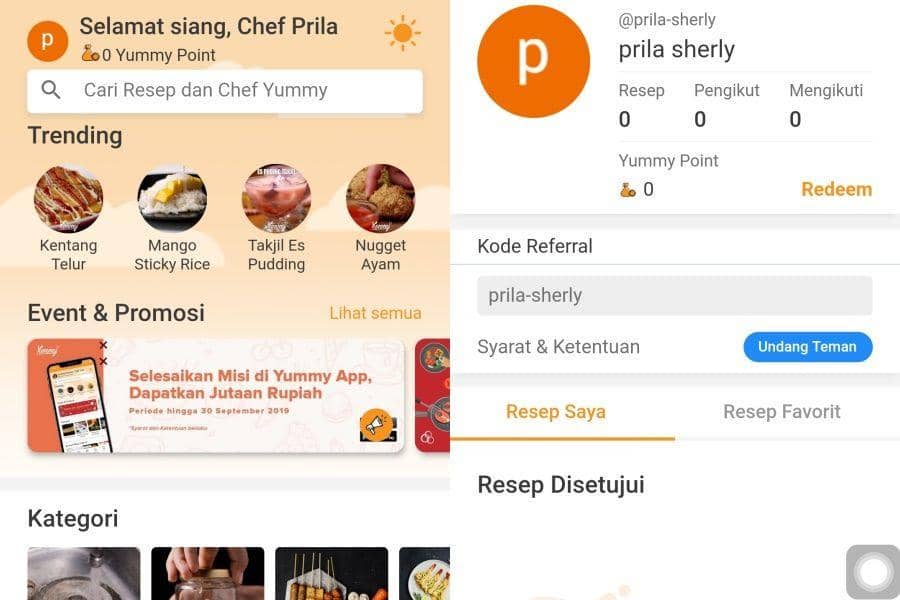Image resolution: width=900 pixels, height=600 pixels.
Task: Open the Cari Resep search box
Action: 225,90
